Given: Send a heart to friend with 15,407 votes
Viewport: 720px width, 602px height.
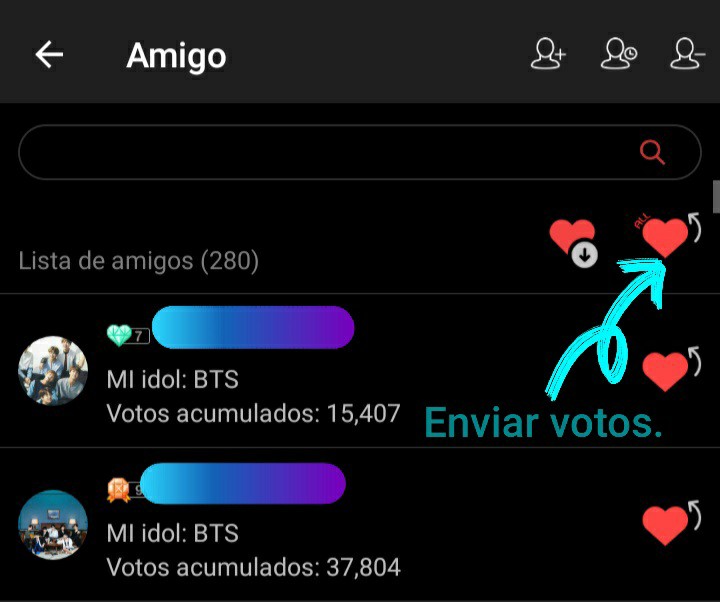Looking at the screenshot, I should 667,370.
